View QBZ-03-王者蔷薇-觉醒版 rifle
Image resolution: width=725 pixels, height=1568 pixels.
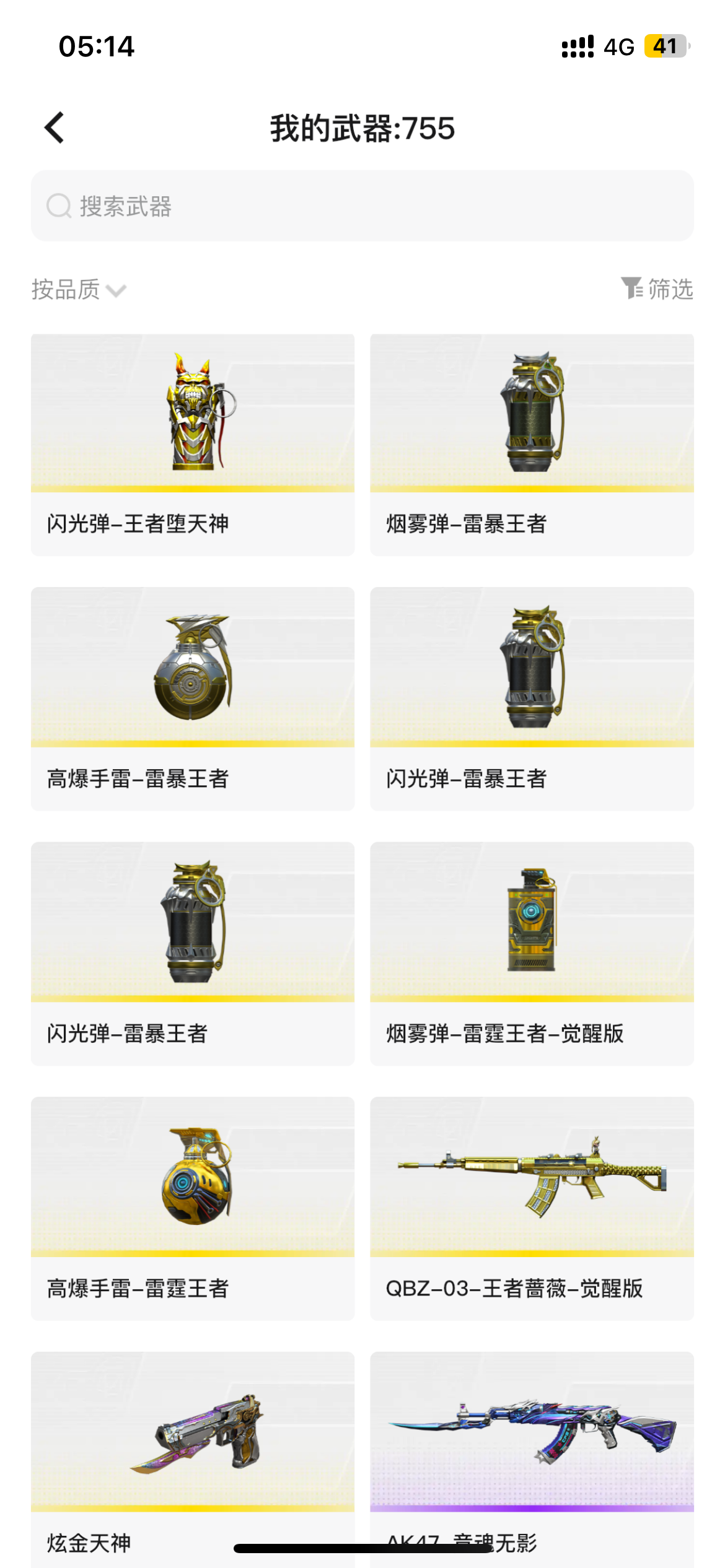coord(532,1208)
